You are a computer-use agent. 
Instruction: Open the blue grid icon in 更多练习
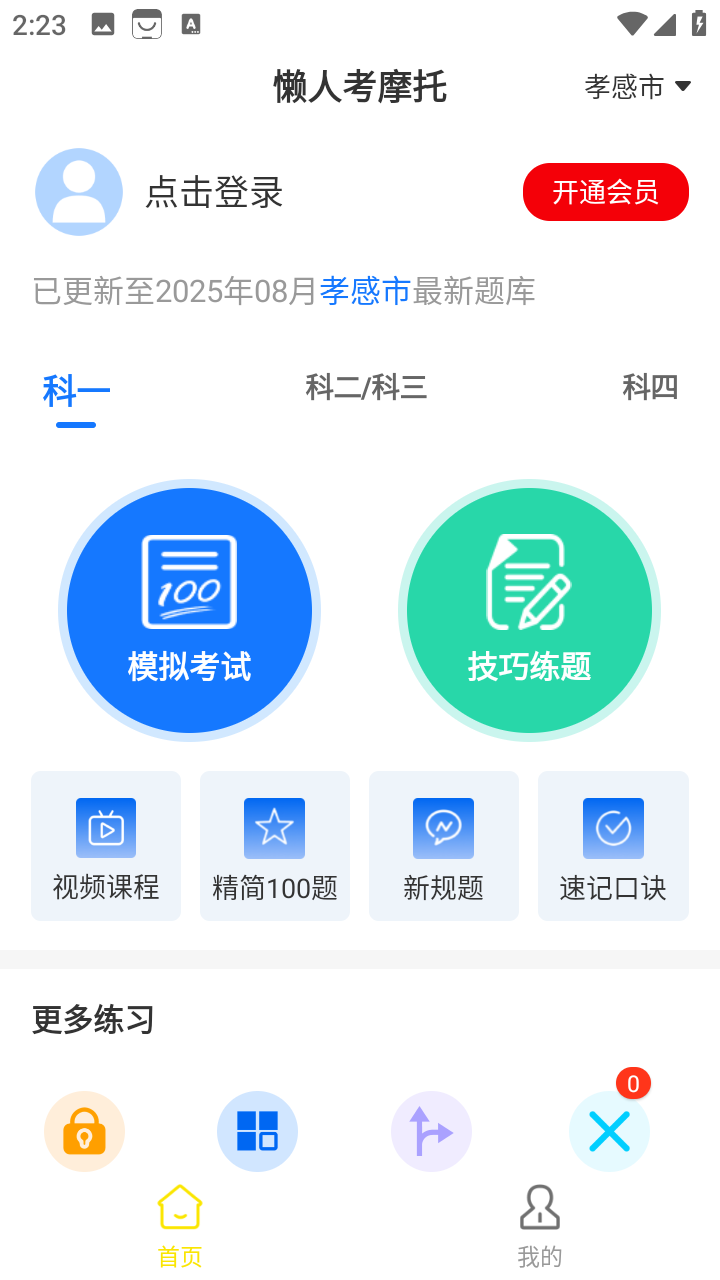[x=257, y=1131]
